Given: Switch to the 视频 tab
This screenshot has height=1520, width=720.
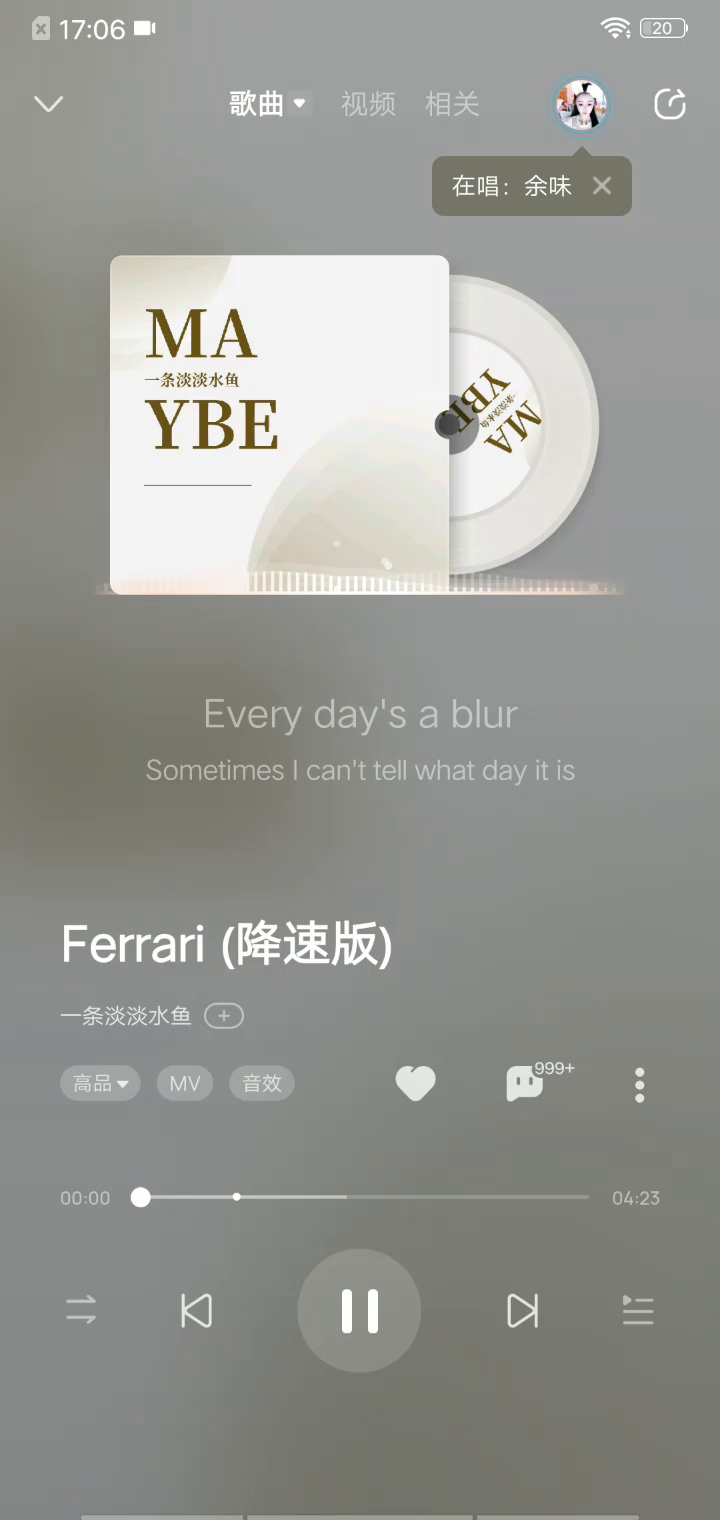Looking at the screenshot, I should click(x=368, y=104).
